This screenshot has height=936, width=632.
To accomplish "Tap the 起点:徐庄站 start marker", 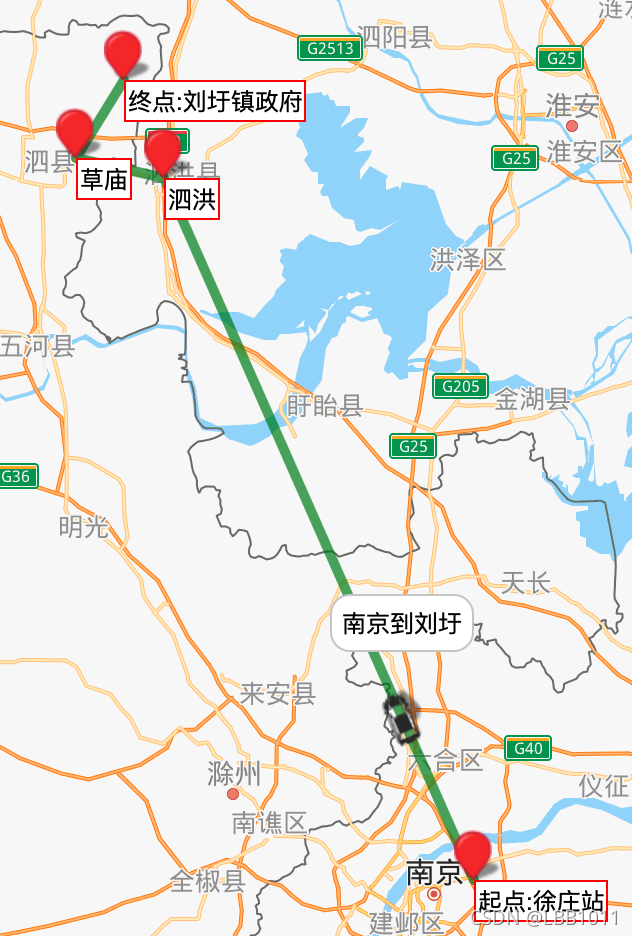I will [471, 853].
